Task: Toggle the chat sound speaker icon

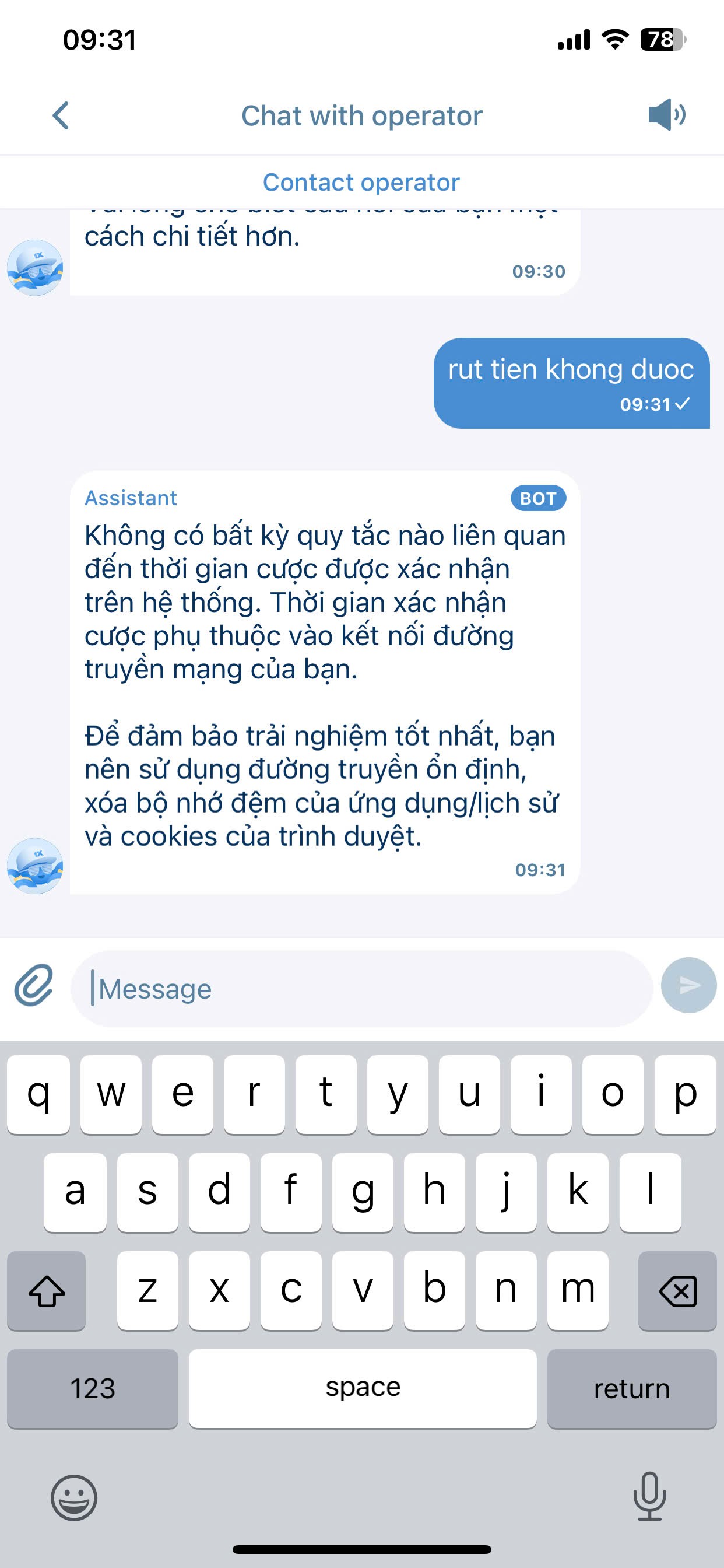Action: pos(666,114)
